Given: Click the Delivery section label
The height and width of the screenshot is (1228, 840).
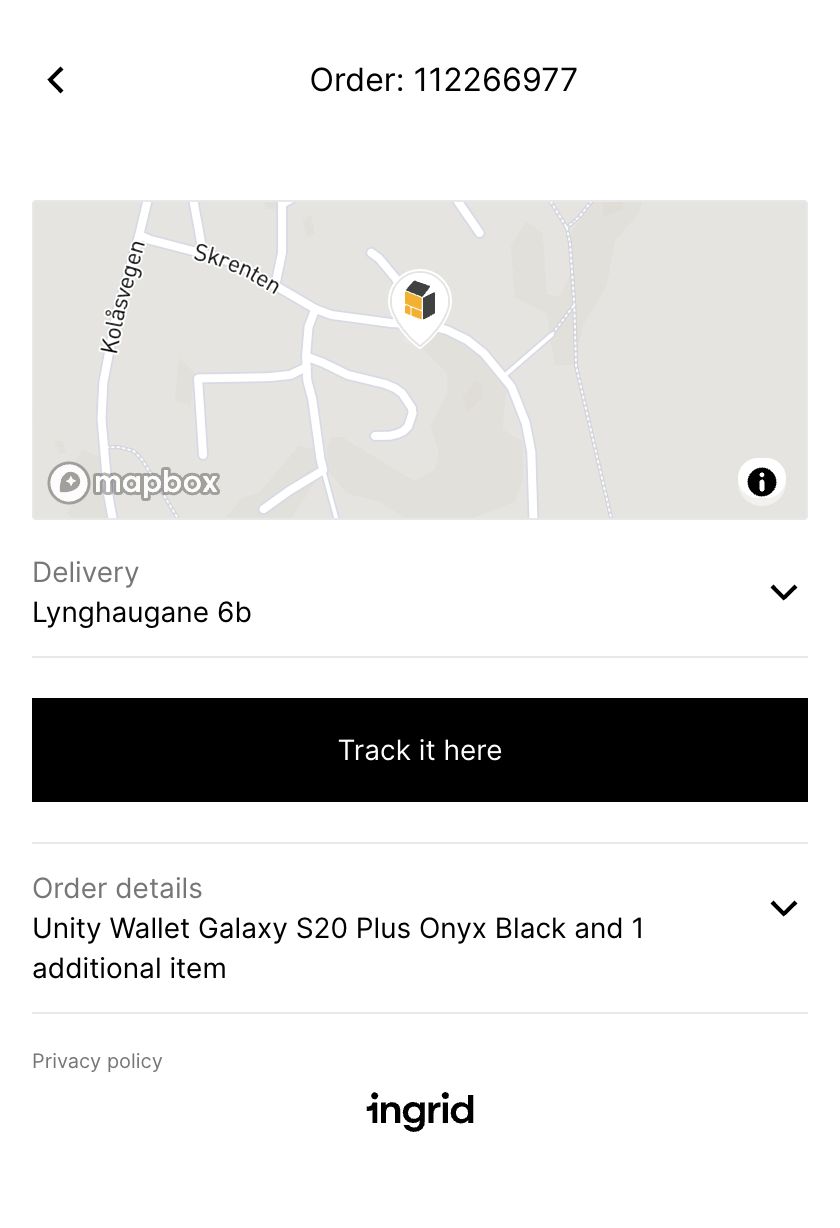Looking at the screenshot, I should coord(85,572).
